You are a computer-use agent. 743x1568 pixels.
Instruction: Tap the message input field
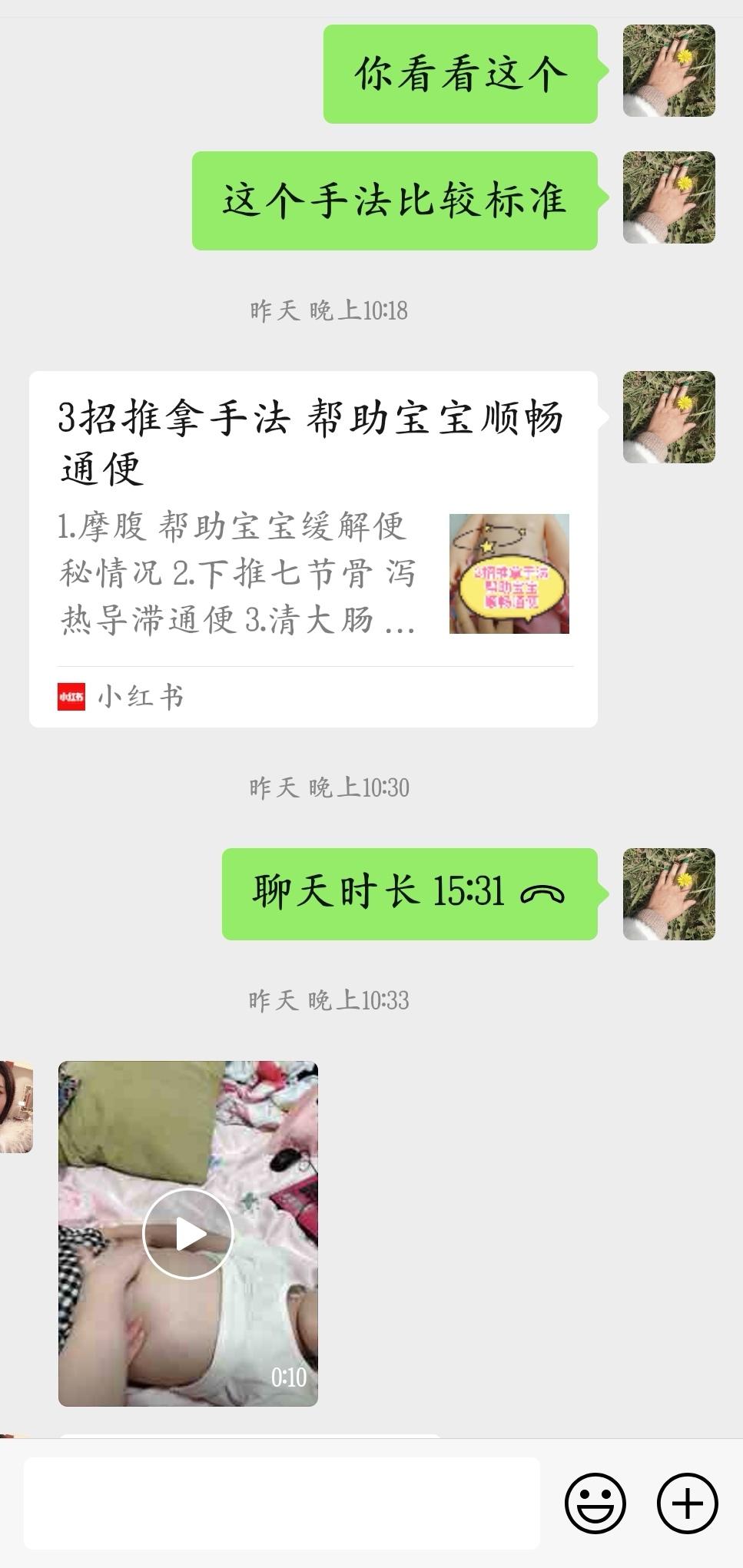pos(281,1503)
